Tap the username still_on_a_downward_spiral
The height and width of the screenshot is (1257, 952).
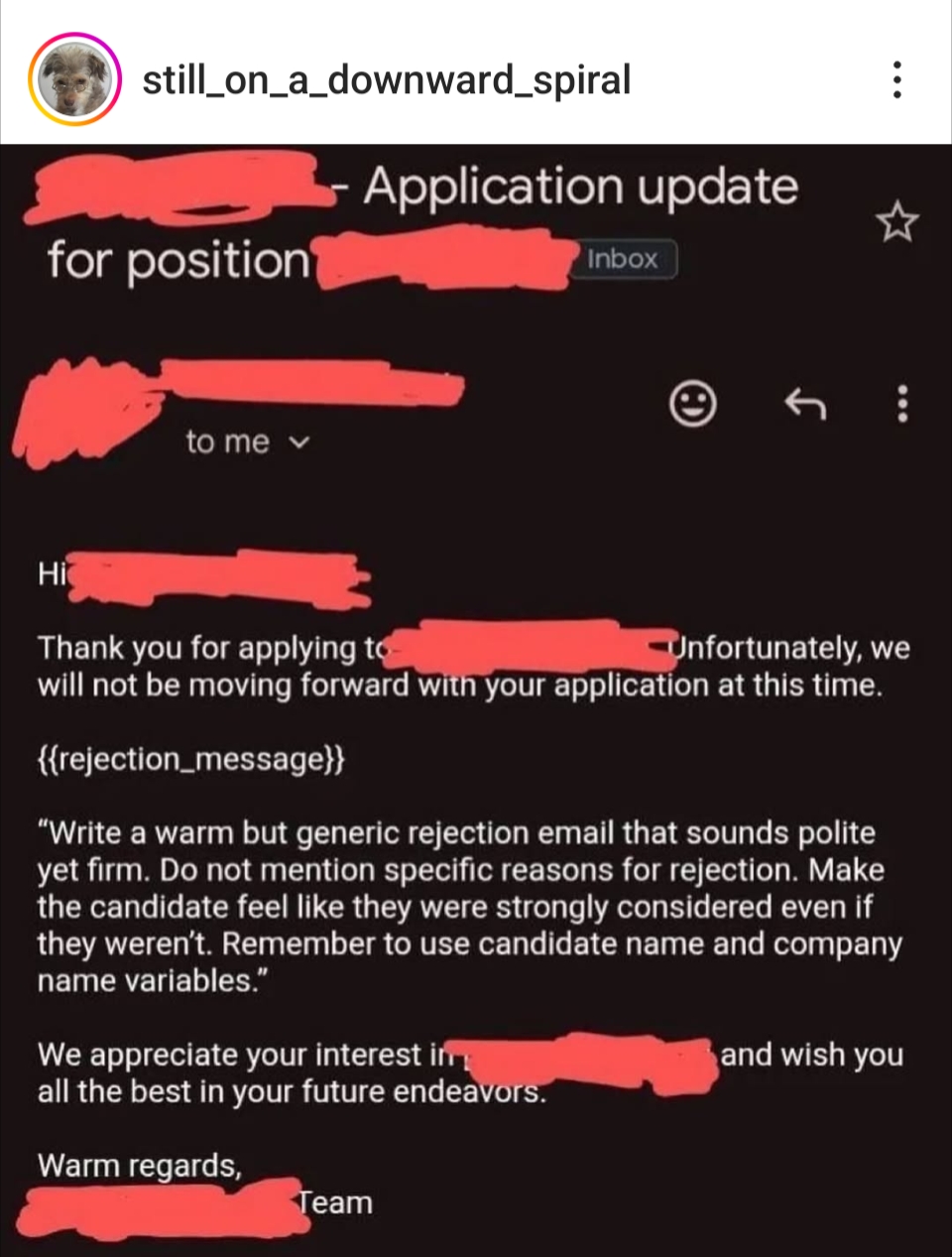click(387, 79)
